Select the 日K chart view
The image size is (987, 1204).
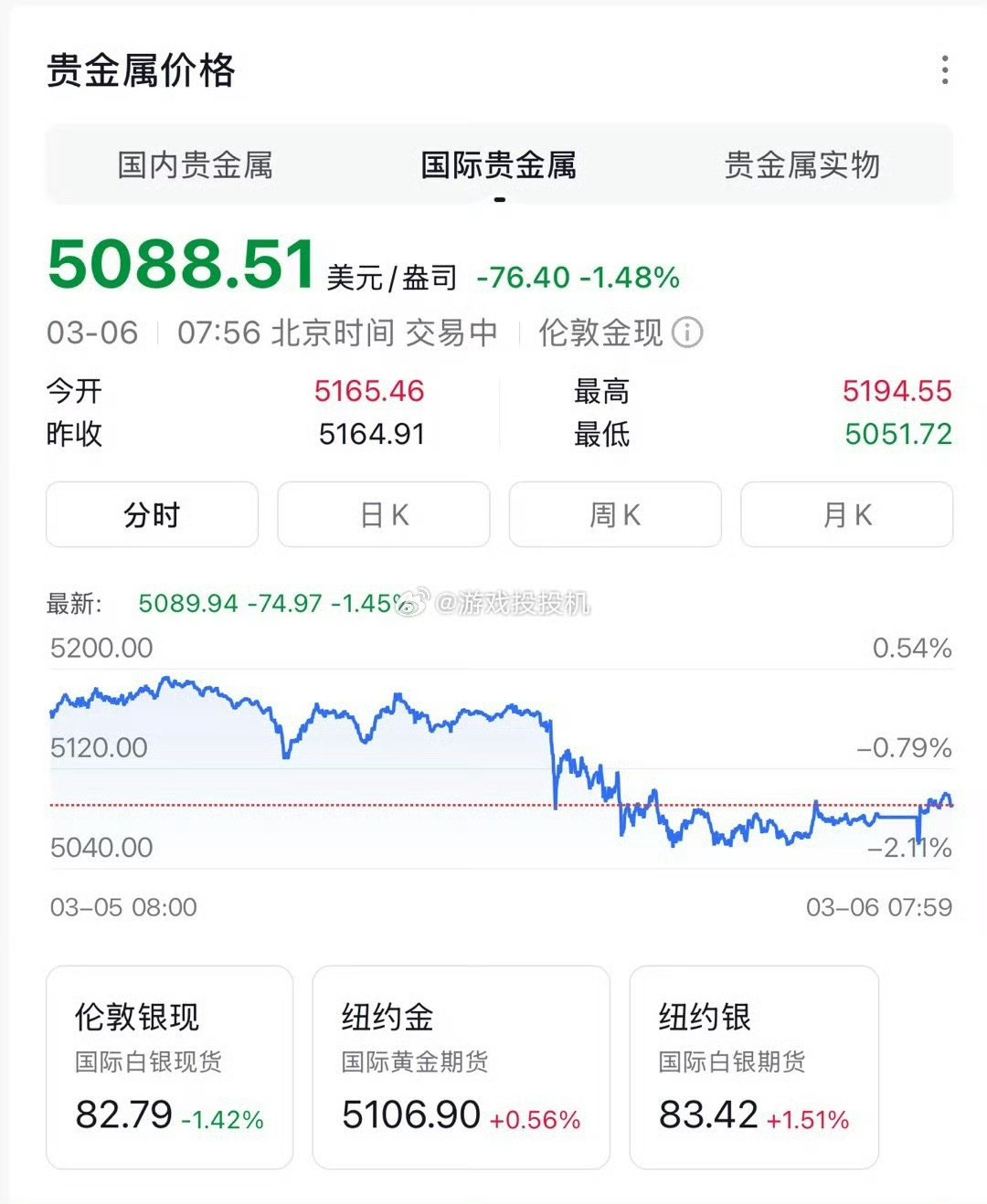(384, 514)
